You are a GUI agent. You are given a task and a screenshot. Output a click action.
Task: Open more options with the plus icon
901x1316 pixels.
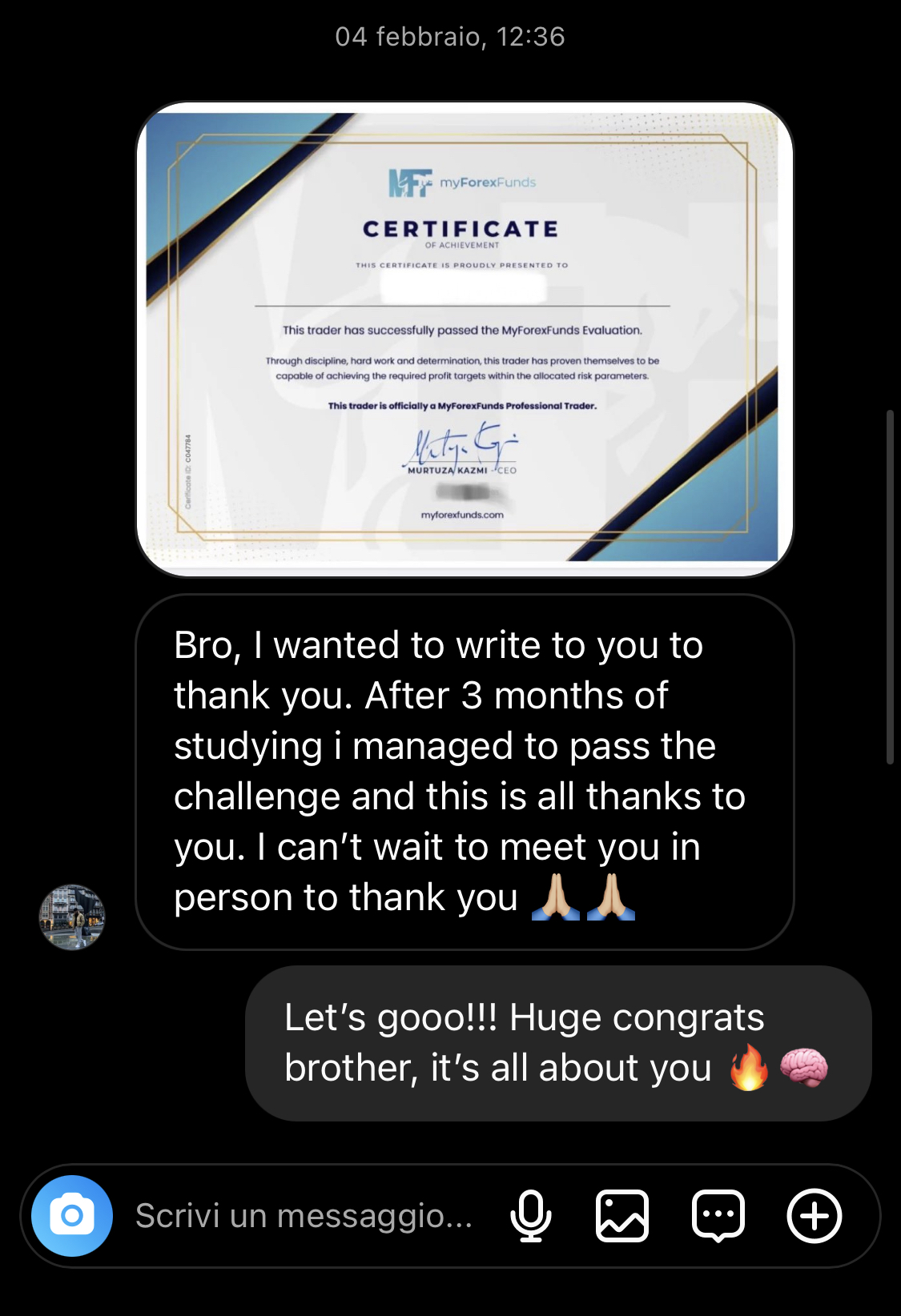(814, 1215)
